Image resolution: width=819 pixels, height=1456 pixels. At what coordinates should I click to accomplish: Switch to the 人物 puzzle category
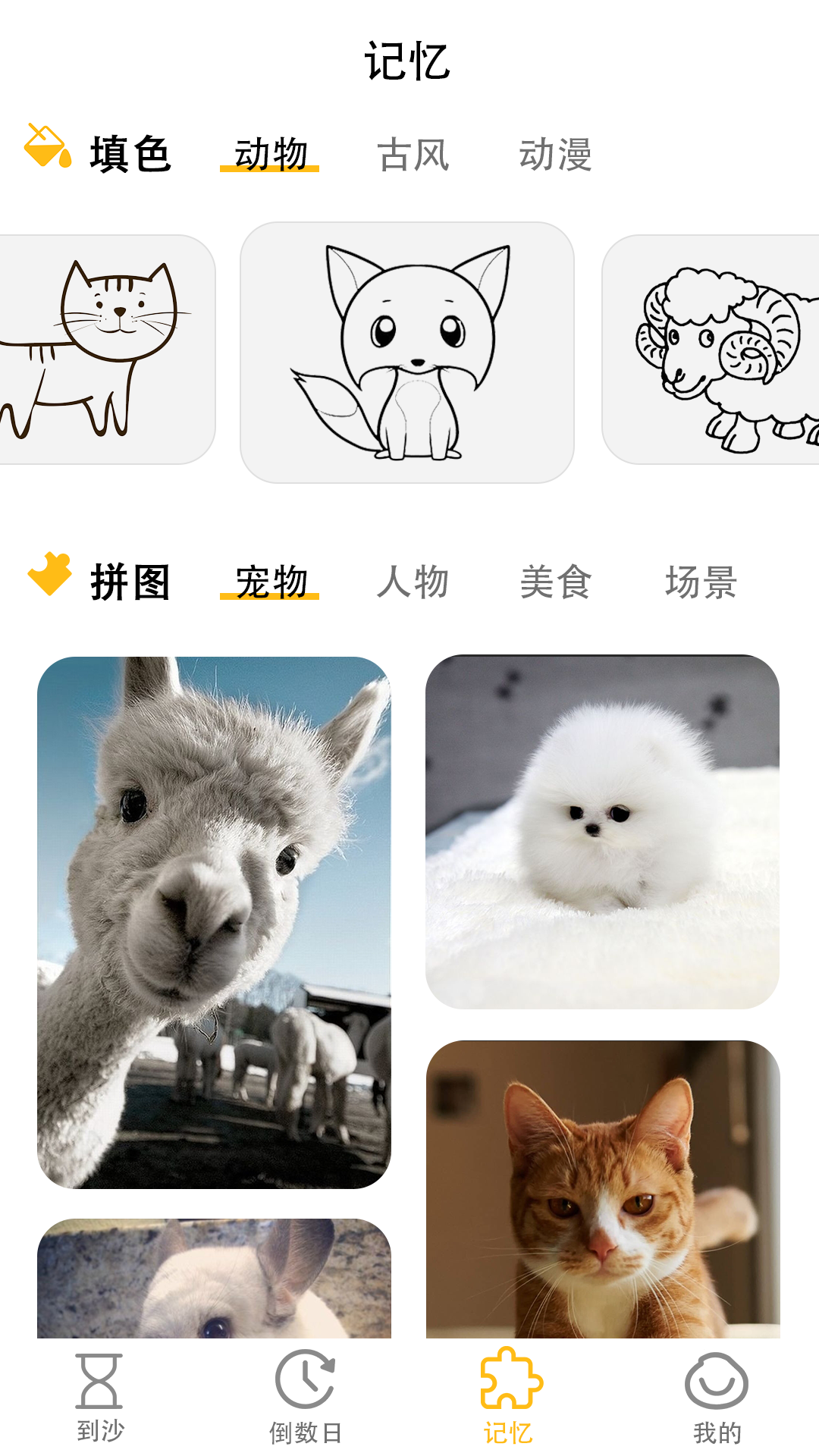[x=413, y=582]
